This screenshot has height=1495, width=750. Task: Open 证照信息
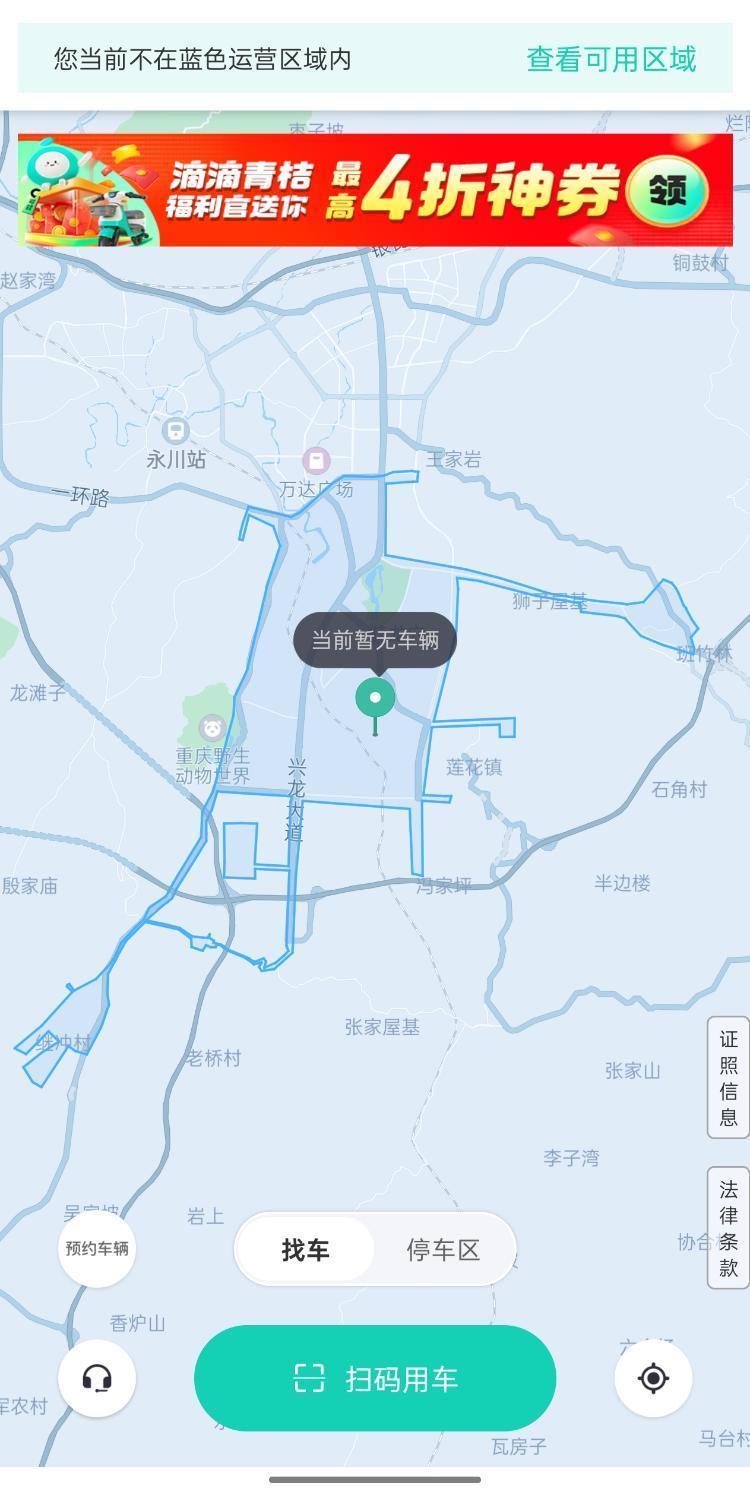click(x=728, y=1077)
